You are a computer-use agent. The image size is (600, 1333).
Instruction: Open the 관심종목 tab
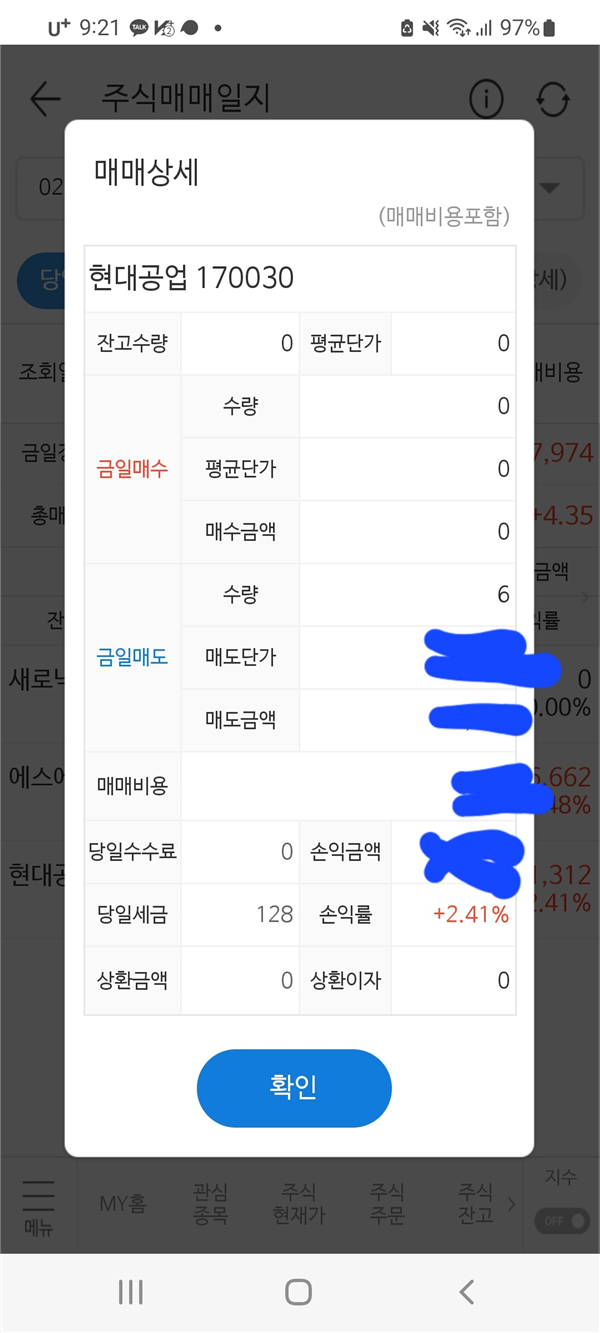point(210,1204)
